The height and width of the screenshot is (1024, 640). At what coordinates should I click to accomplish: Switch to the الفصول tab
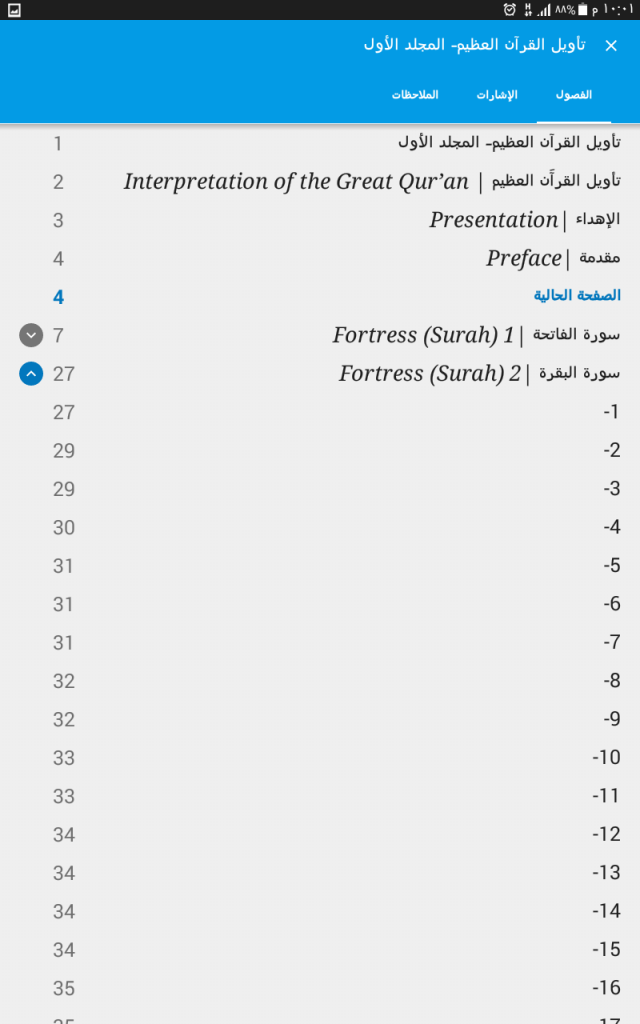[573, 95]
